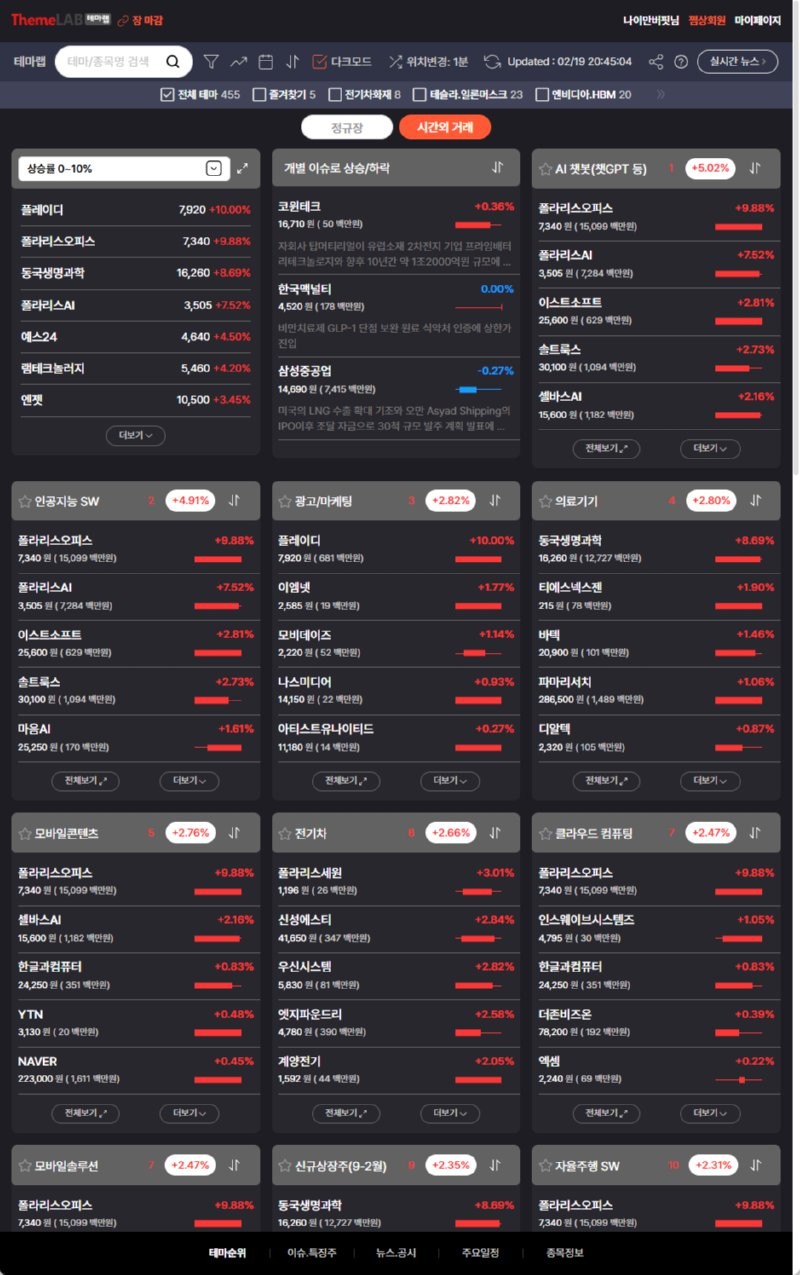This screenshot has height=1275, width=800.
Task: Select the 플레이디 row in 상승률 list
Action: point(135,210)
